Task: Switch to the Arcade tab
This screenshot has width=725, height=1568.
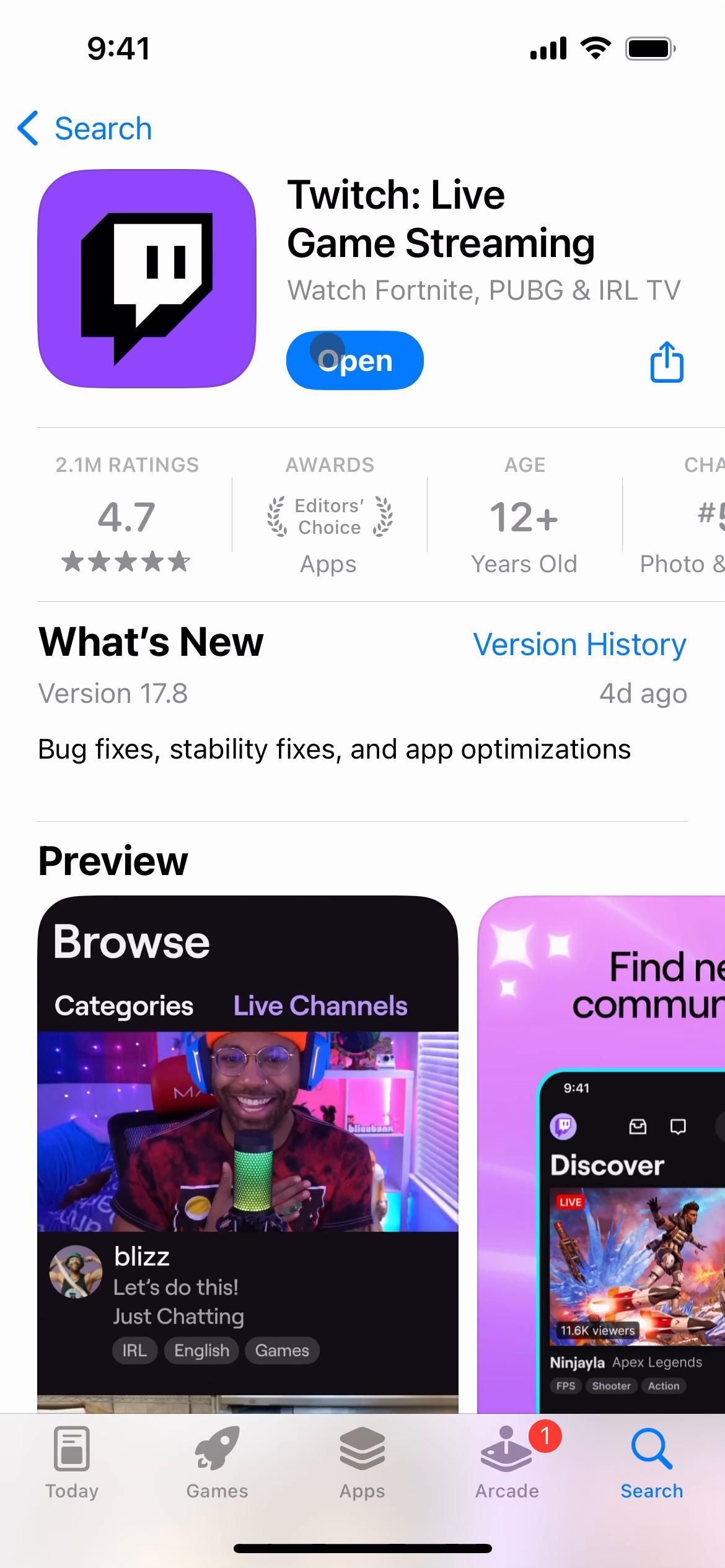Action: click(x=507, y=1463)
